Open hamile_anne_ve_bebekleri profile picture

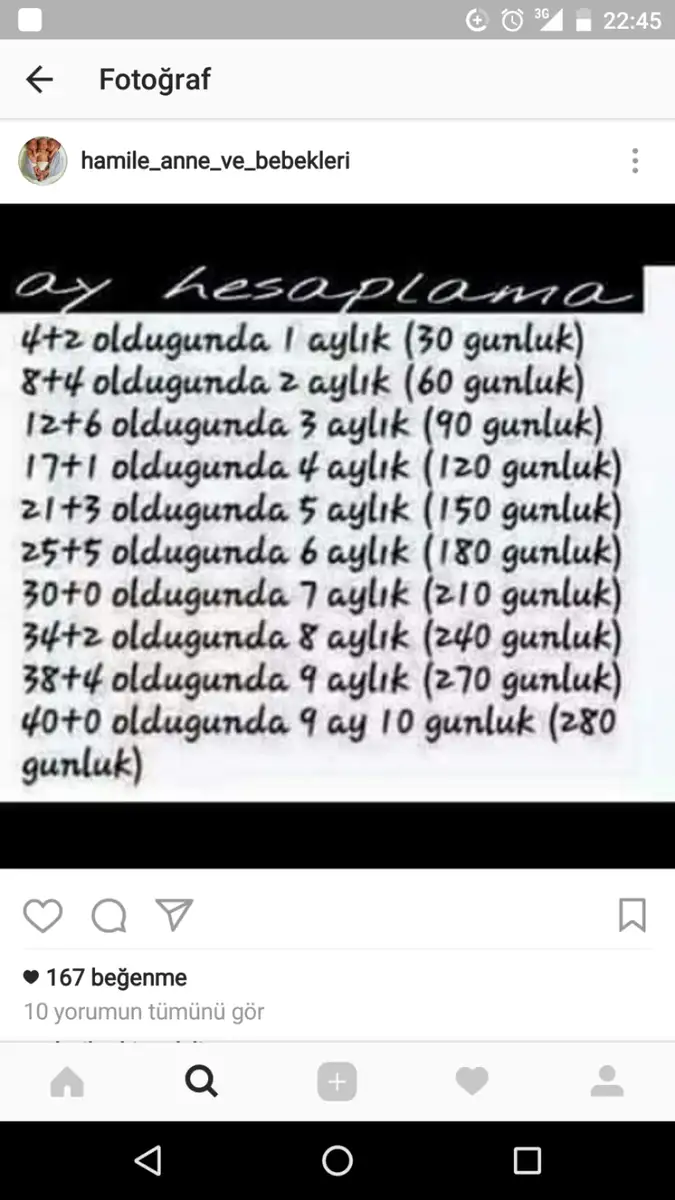43,161
